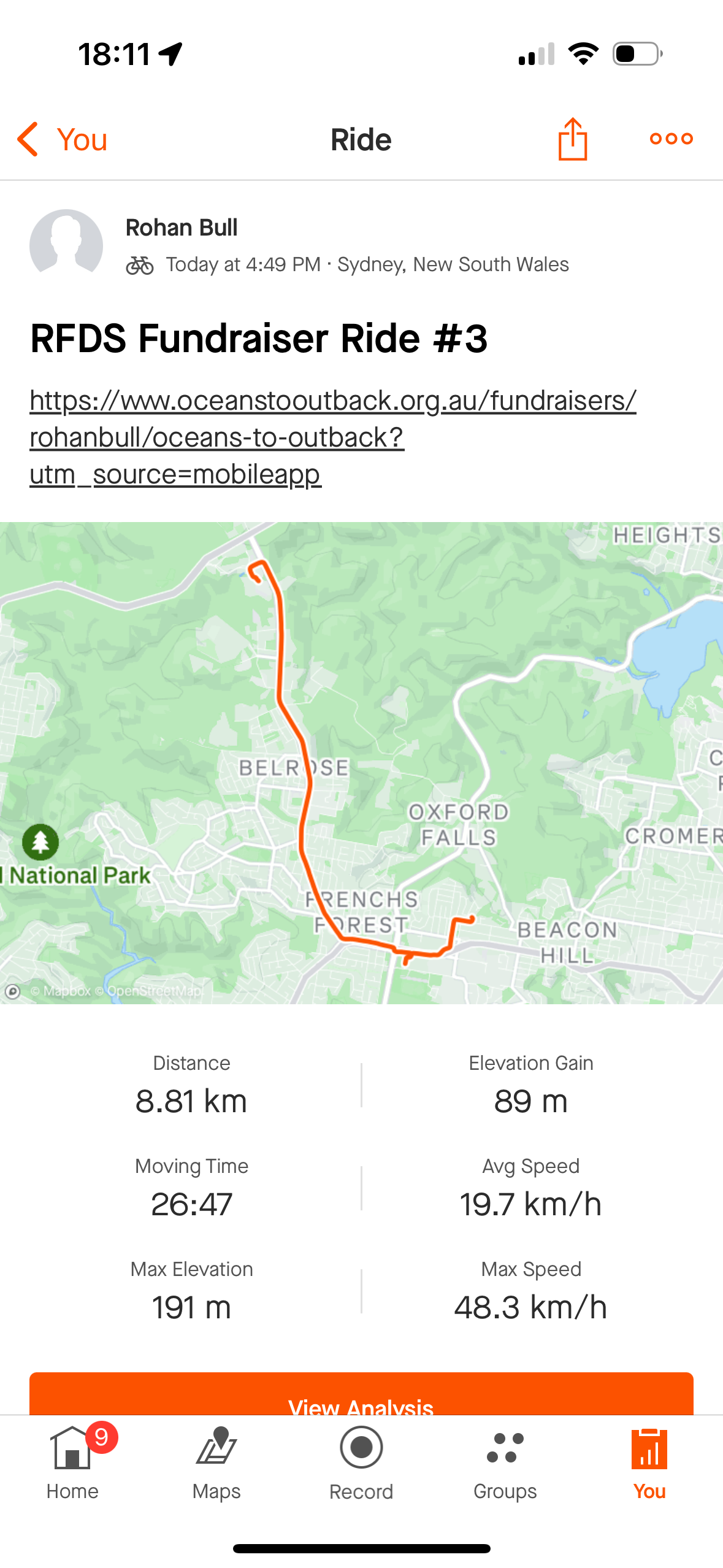Open the three-dot overflow menu

[671, 139]
